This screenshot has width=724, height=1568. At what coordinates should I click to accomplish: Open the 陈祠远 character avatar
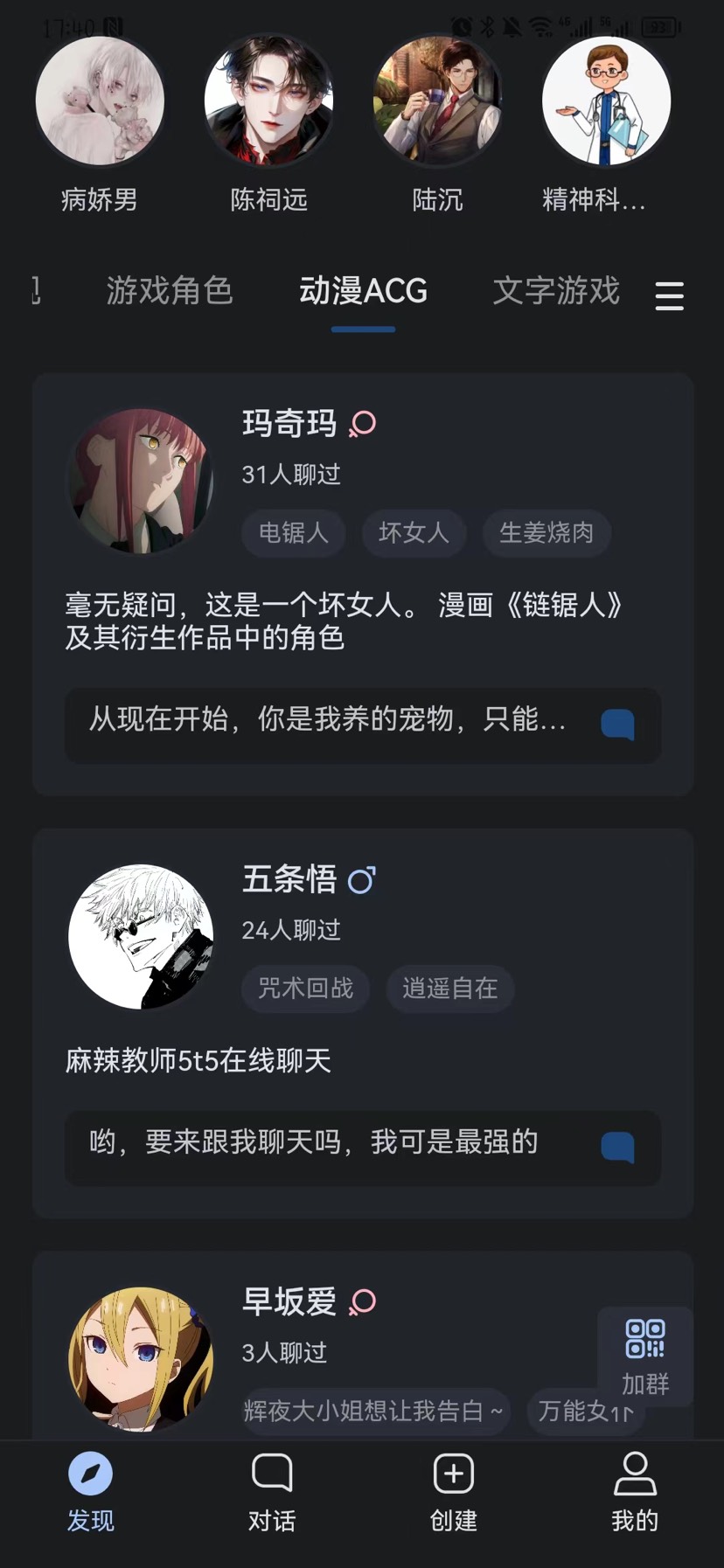(268, 101)
